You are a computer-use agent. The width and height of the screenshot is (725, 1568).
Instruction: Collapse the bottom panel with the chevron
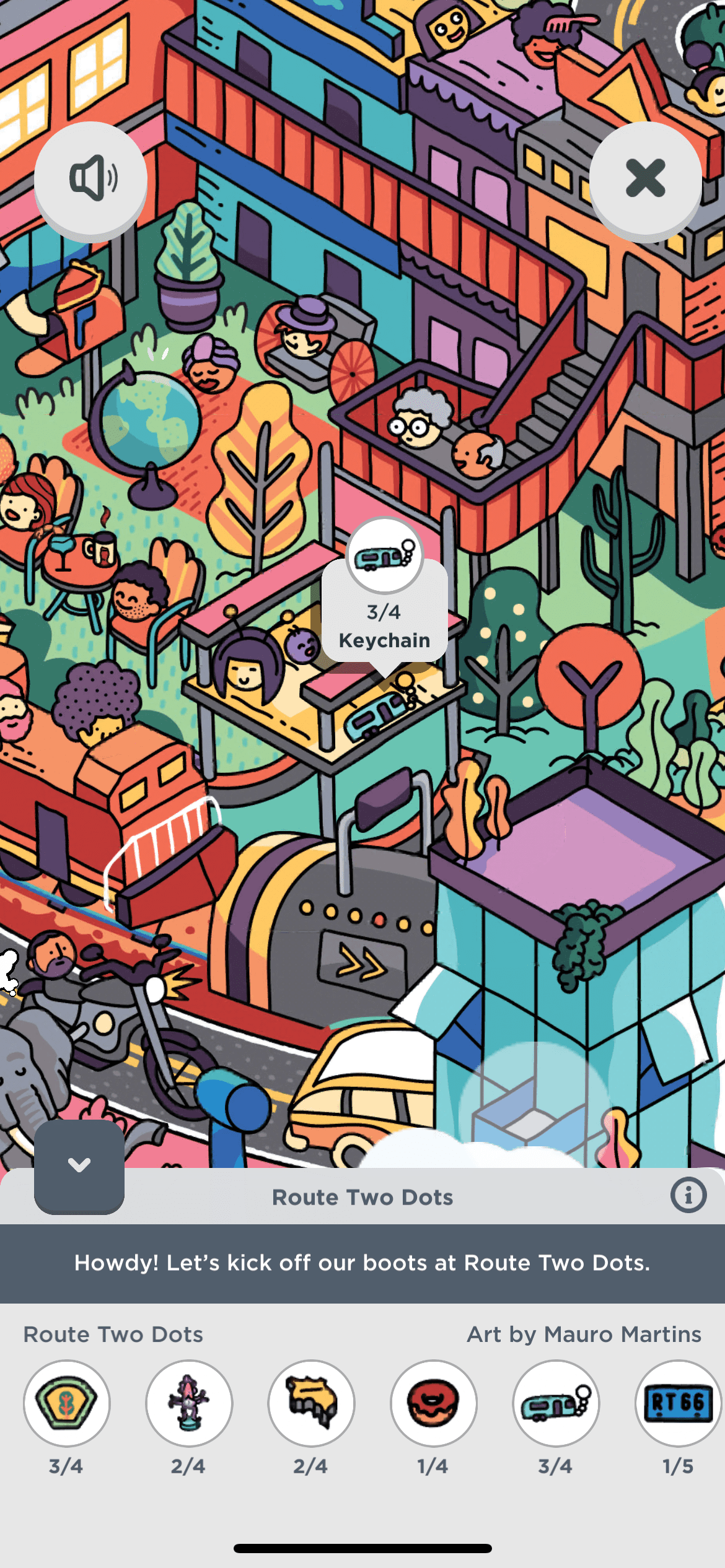click(79, 1165)
